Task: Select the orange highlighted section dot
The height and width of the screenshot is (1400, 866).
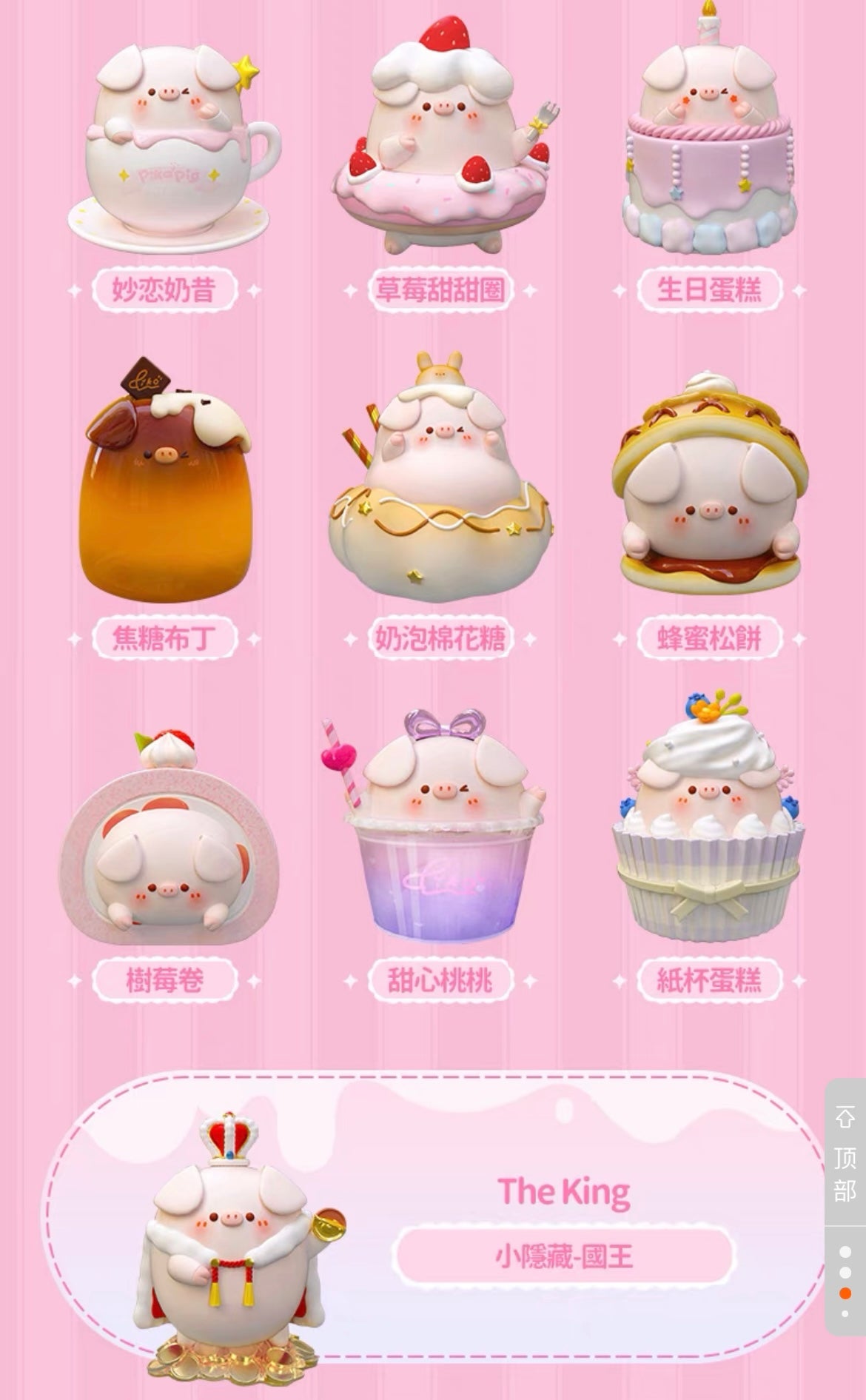Action: [x=845, y=1293]
